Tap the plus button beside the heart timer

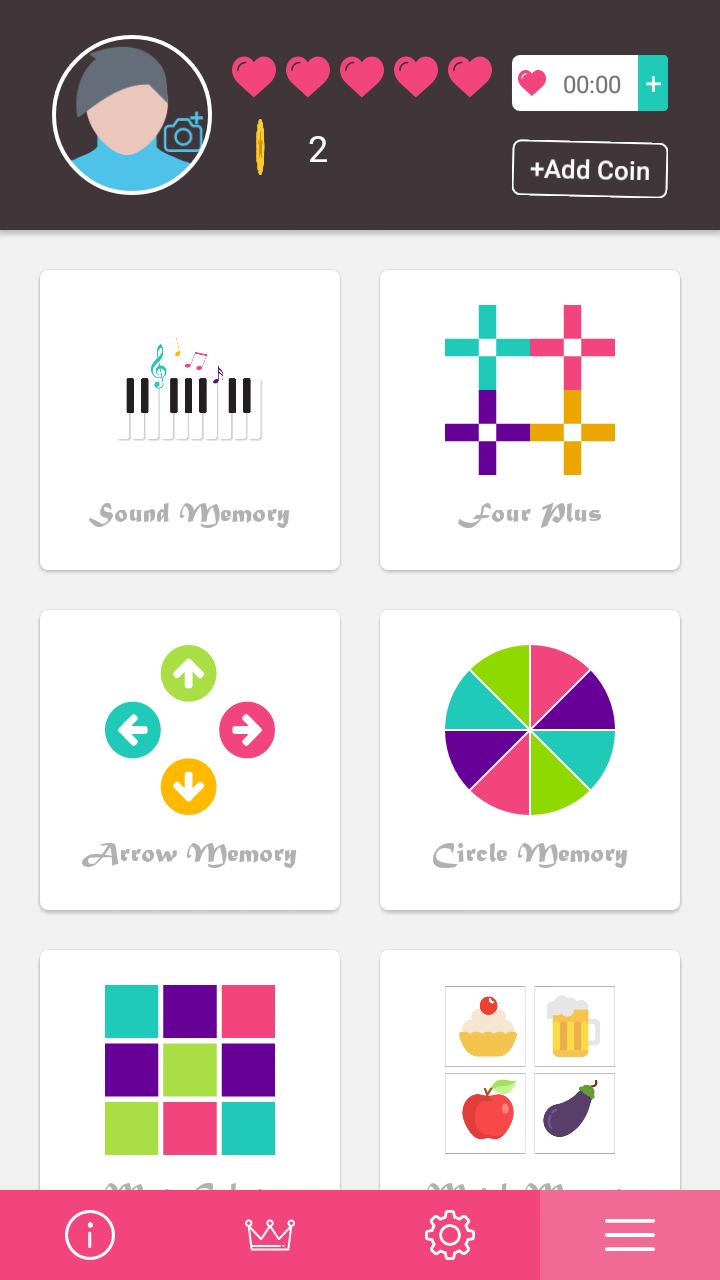pos(652,83)
